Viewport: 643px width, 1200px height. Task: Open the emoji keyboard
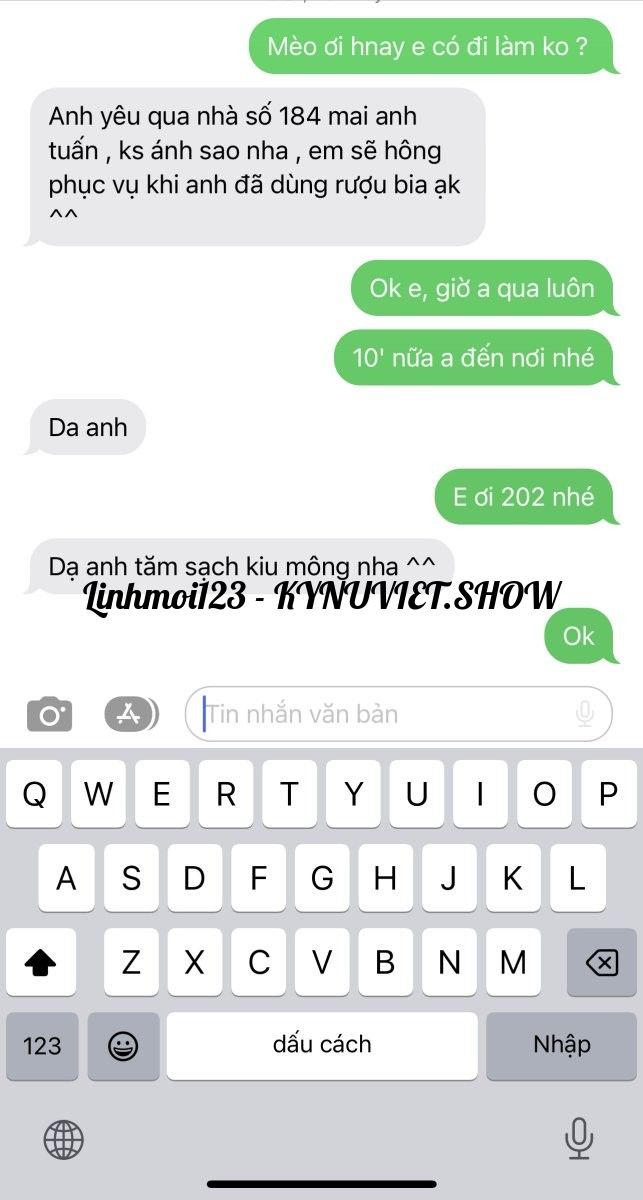click(x=123, y=1045)
